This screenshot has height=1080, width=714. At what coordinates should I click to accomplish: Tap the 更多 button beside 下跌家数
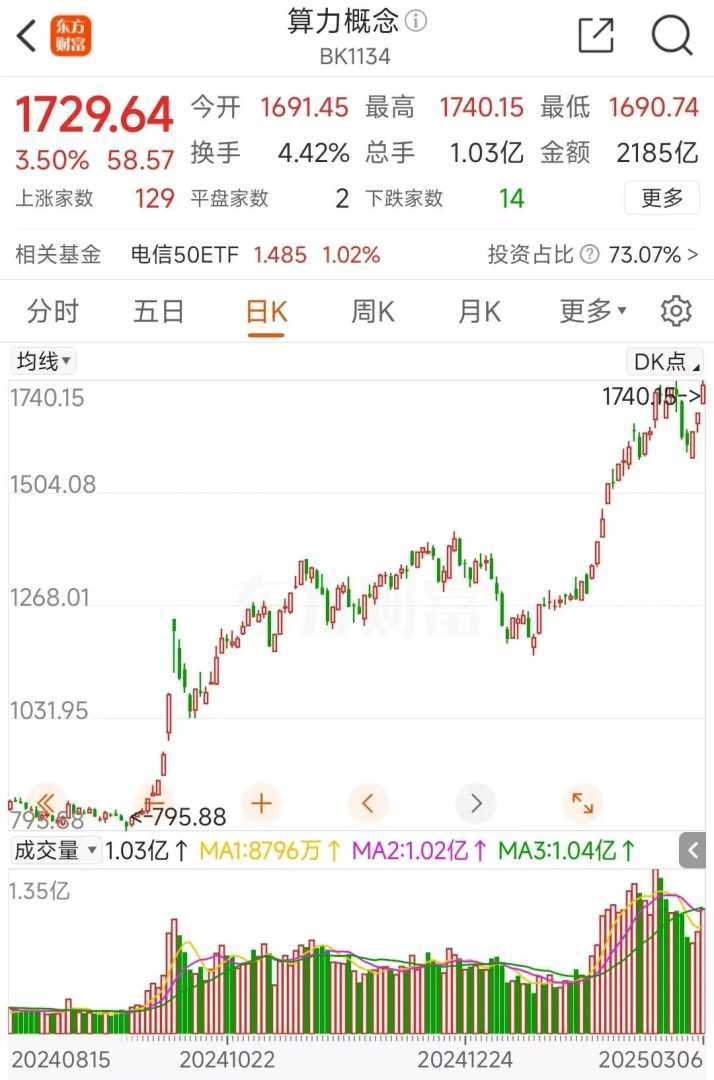click(662, 198)
